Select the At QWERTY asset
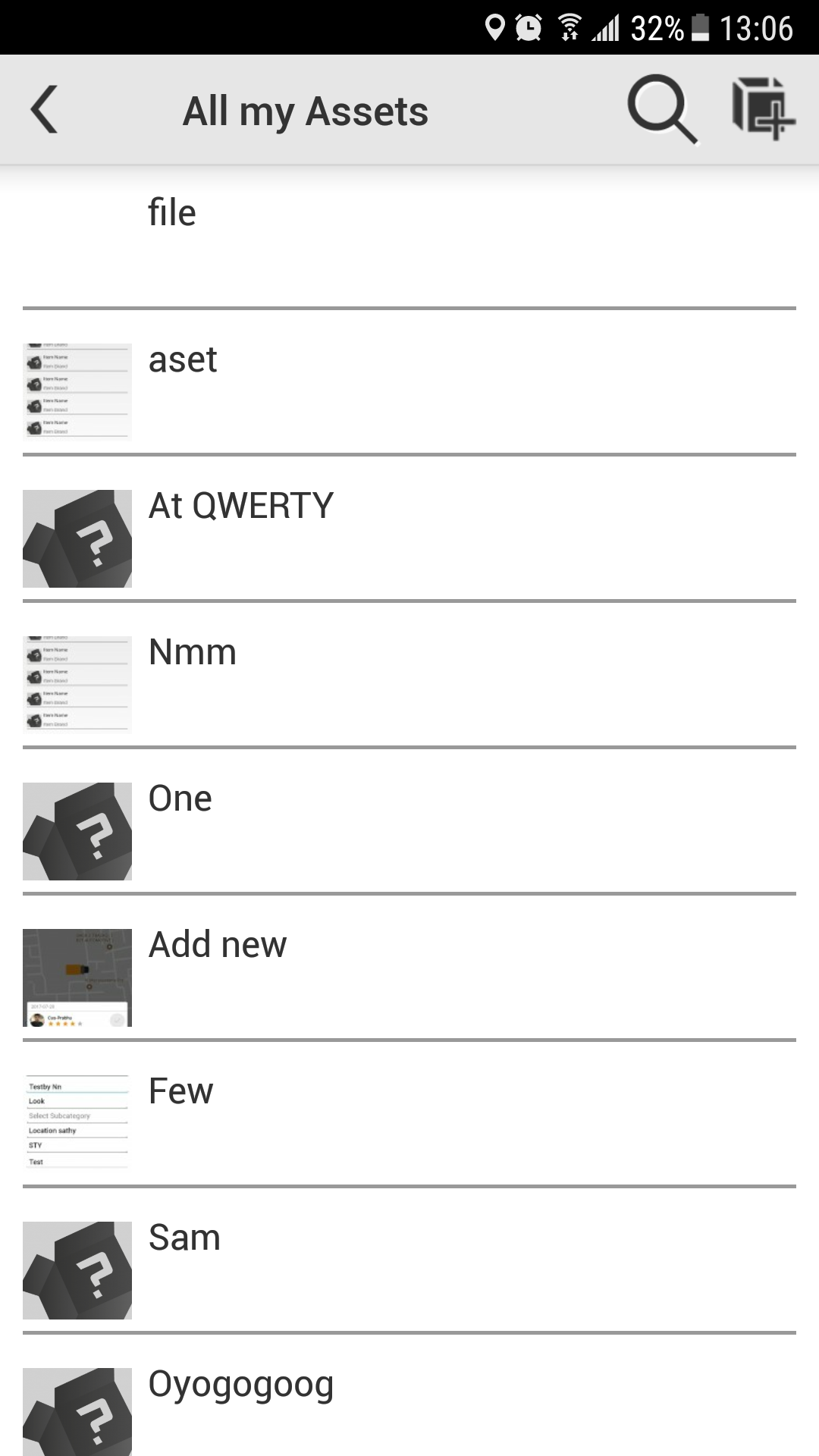This screenshot has width=819, height=1456. coord(409,529)
